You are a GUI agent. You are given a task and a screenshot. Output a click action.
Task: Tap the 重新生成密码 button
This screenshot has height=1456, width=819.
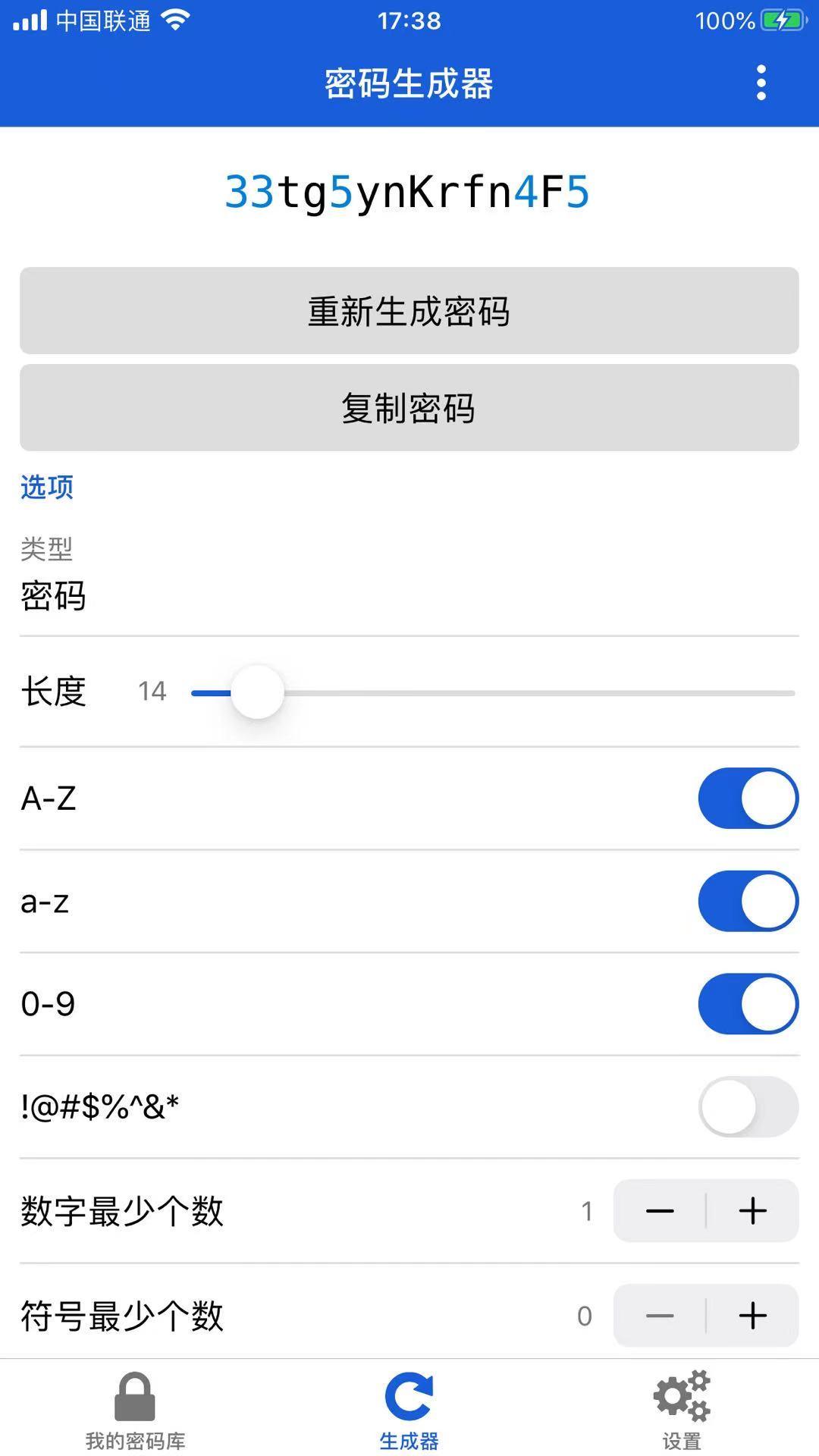409,311
